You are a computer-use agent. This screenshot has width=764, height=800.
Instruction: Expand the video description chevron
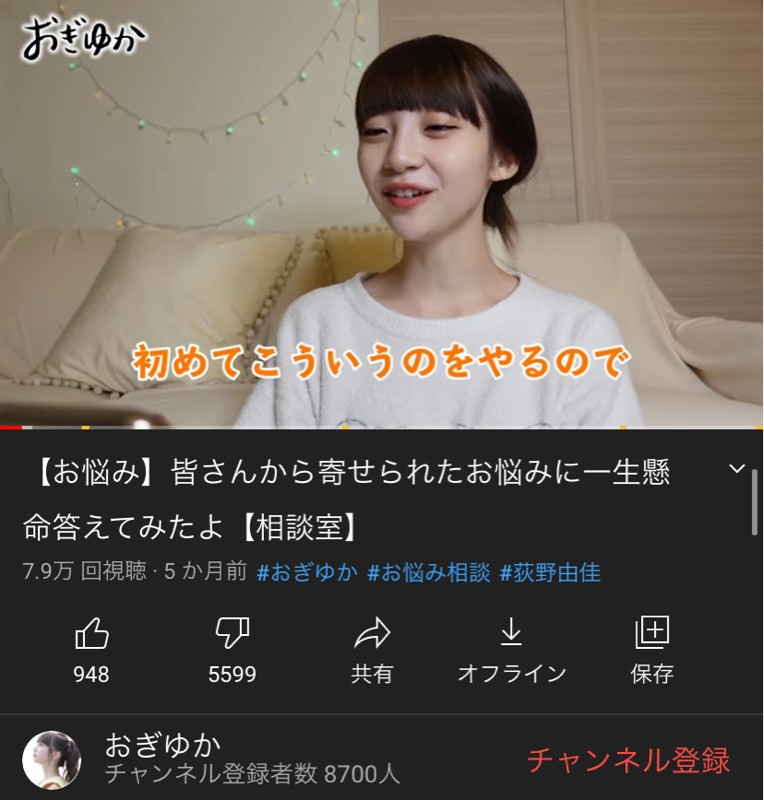[x=737, y=468]
